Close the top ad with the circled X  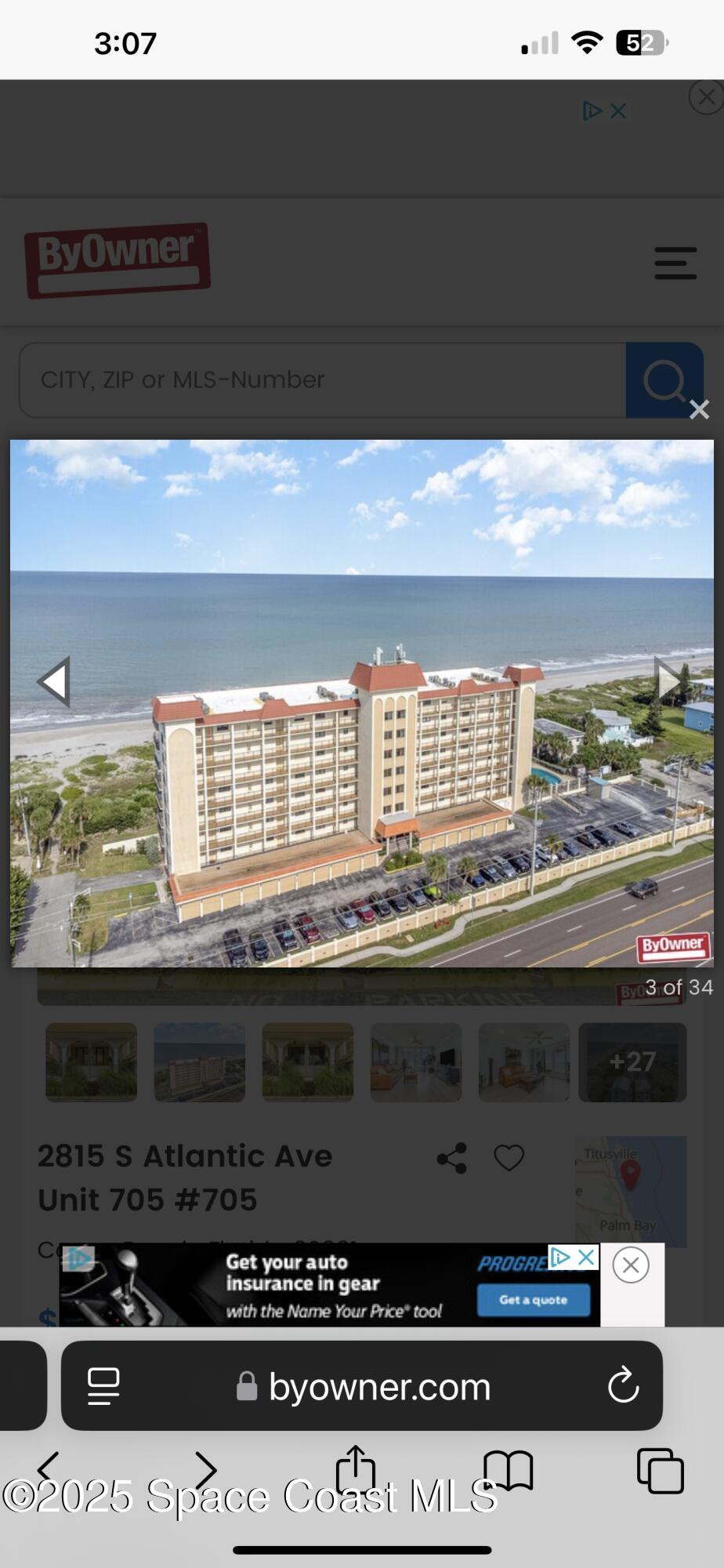[706, 97]
